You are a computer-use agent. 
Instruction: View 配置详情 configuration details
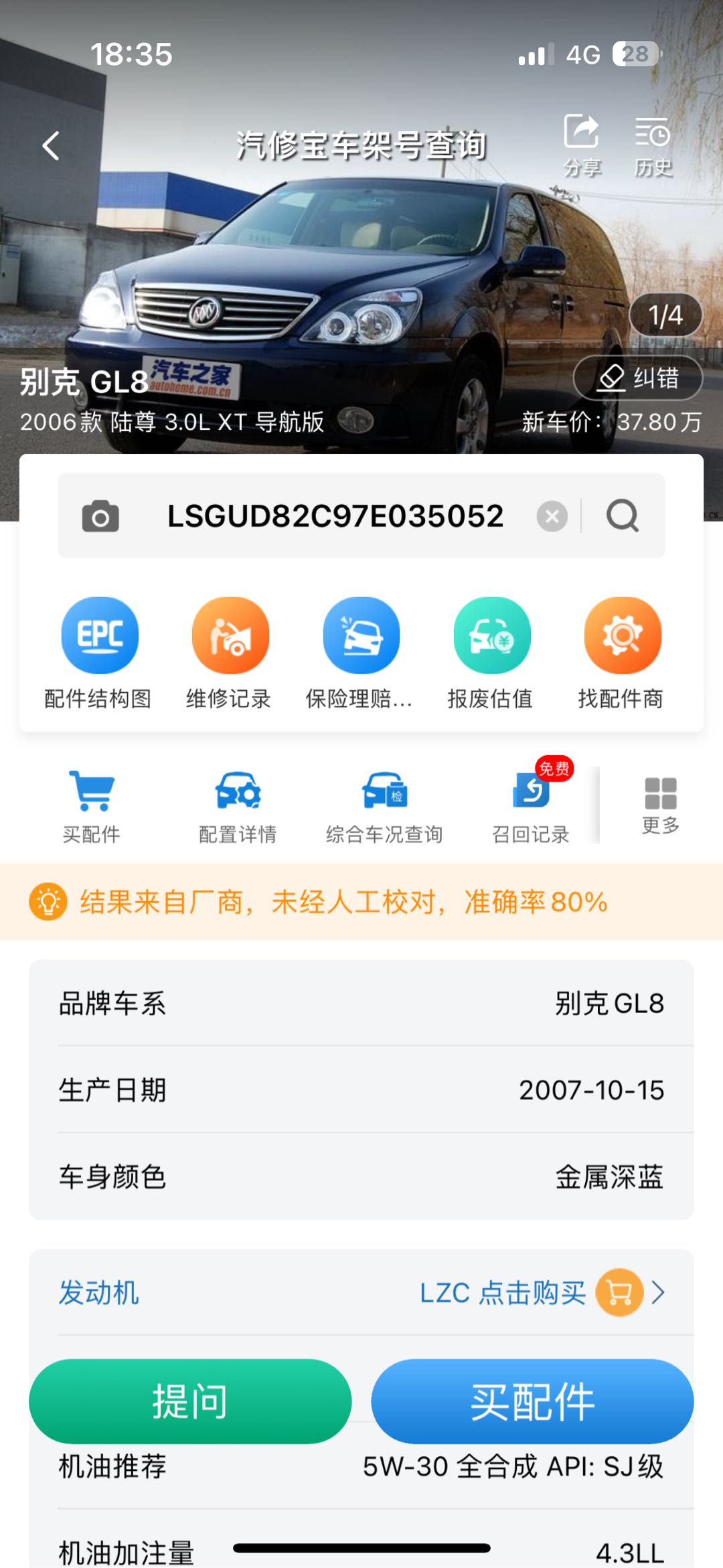pyautogui.click(x=238, y=807)
